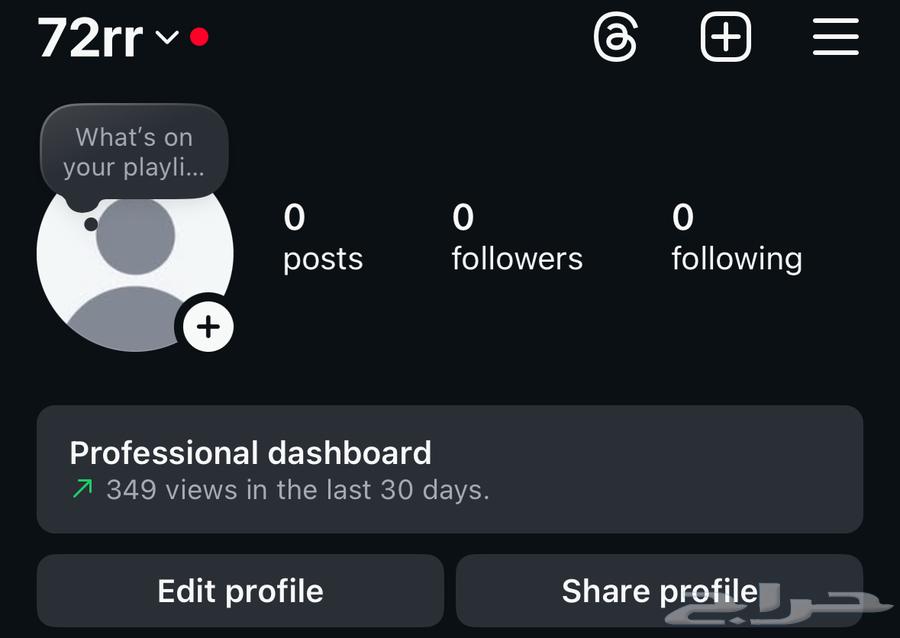The height and width of the screenshot is (638, 900).
Task: Open the hamburger menu
Action: [x=835, y=38]
